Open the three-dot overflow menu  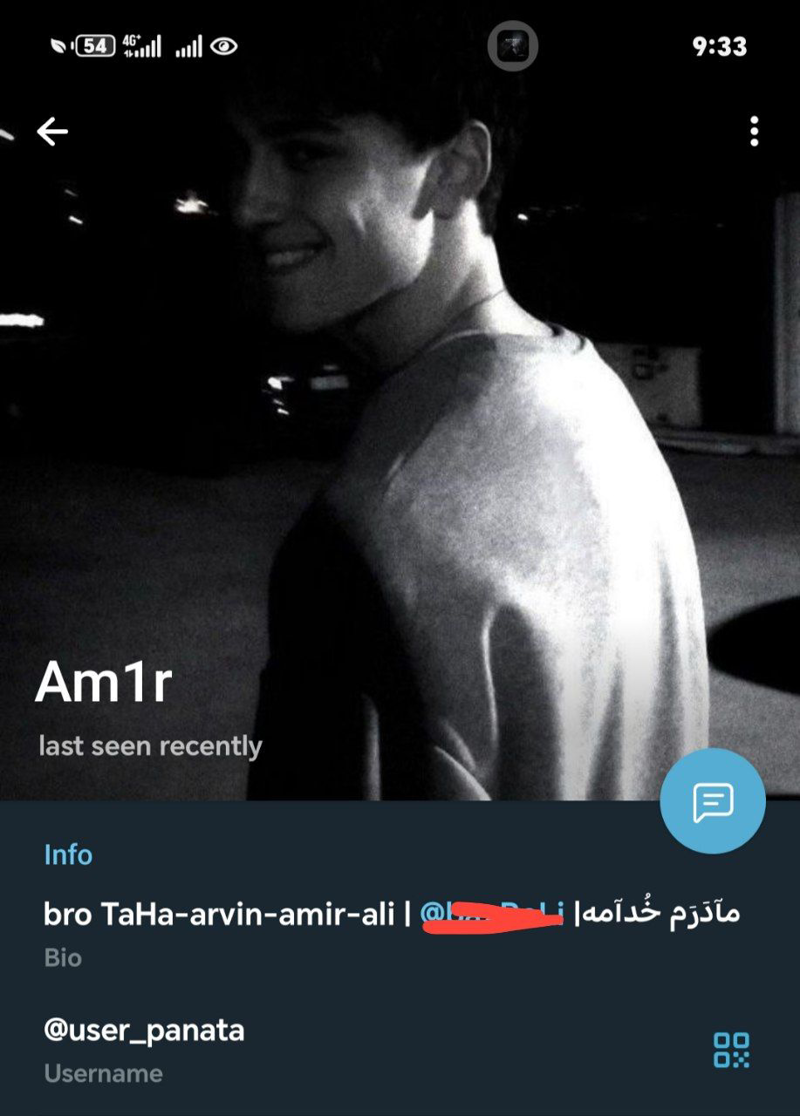tap(754, 131)
